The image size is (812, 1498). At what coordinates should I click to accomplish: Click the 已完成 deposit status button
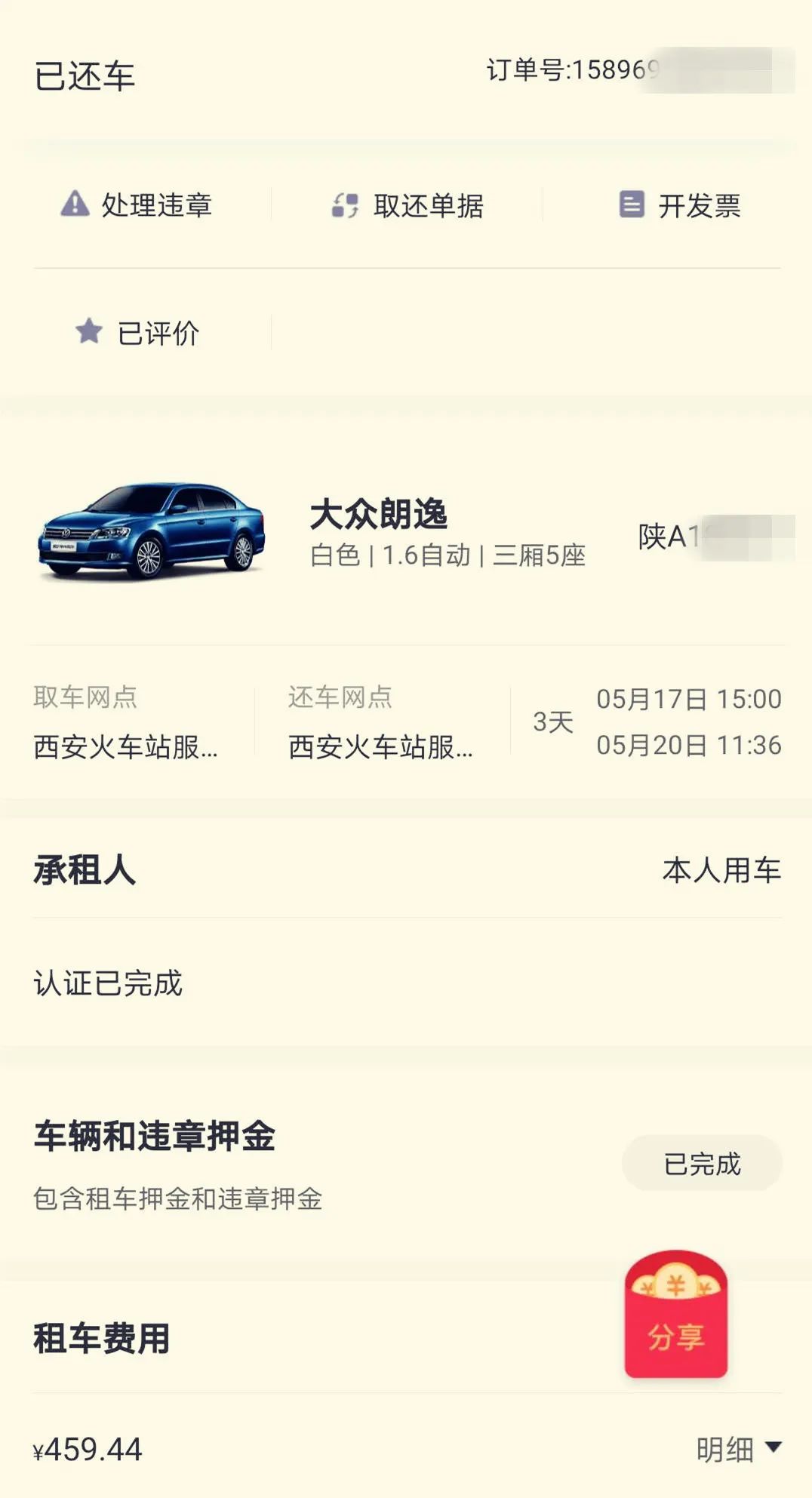point(702,1164)
